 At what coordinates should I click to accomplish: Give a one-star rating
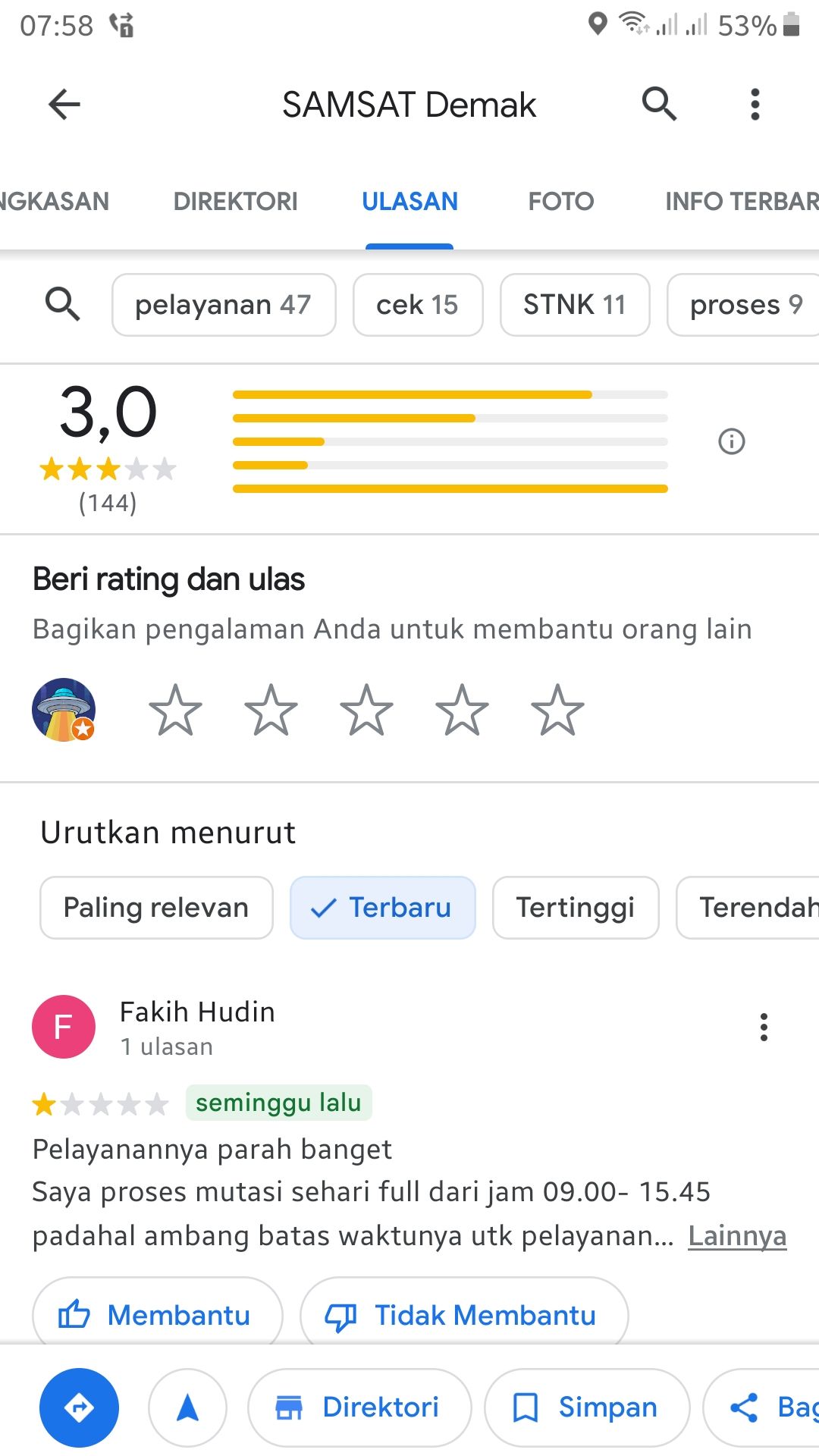175,711
